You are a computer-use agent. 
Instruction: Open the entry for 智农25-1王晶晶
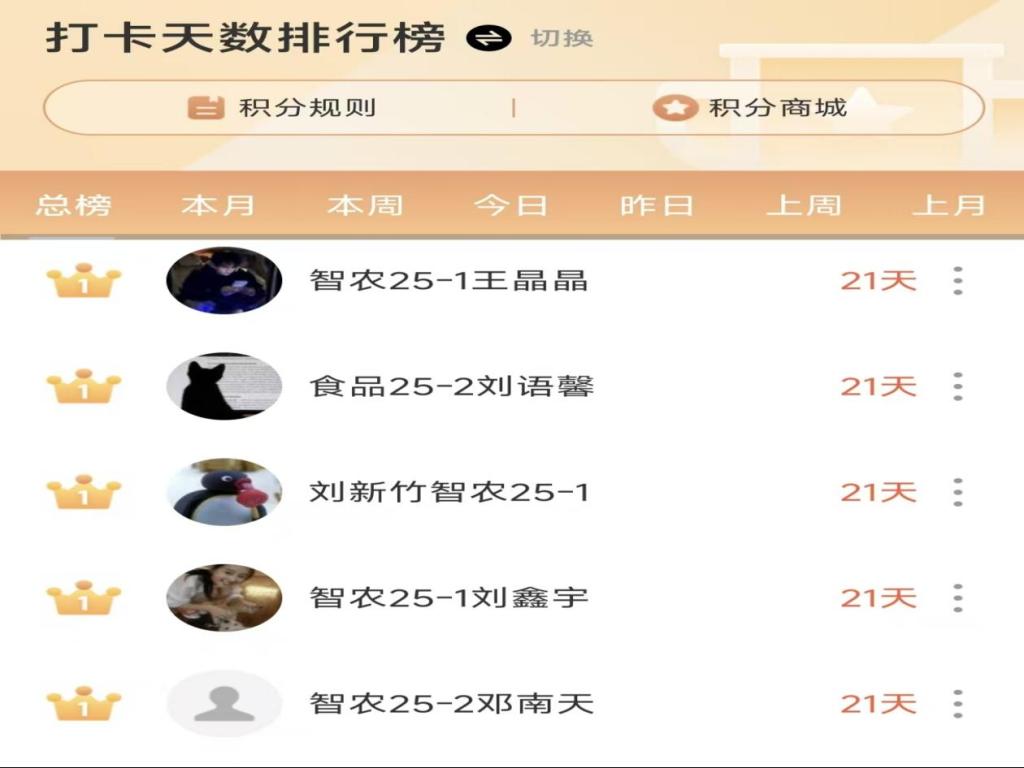coord(448,281)
